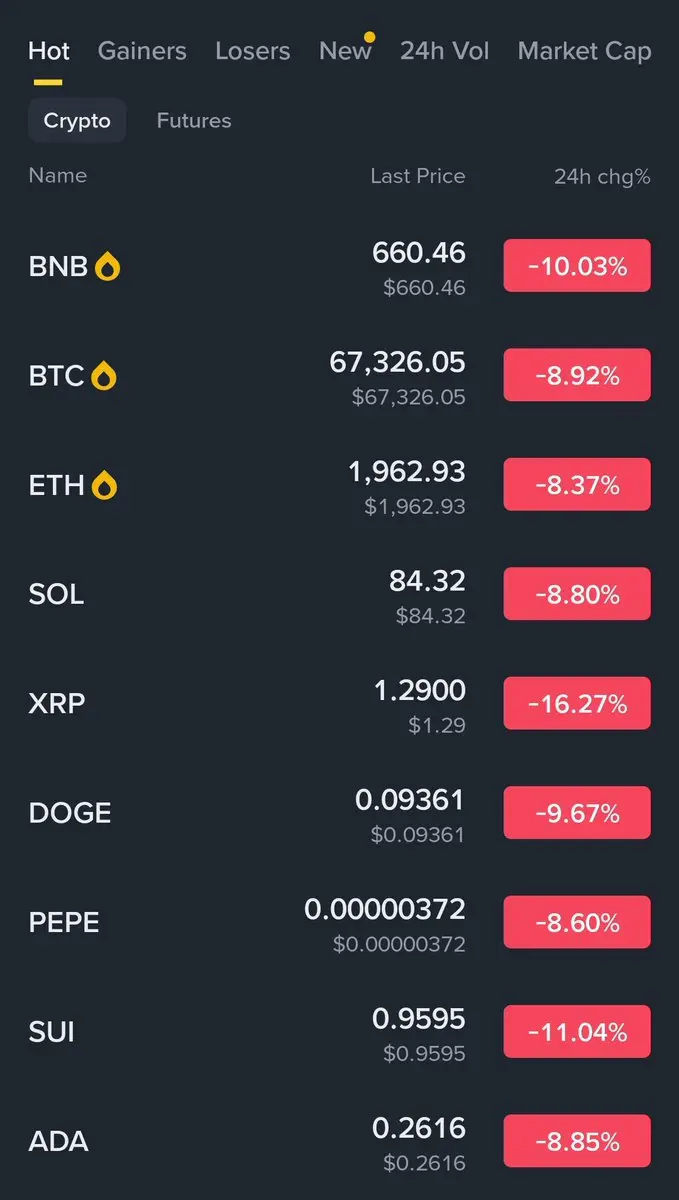Switch to the Gainers tab
Viewport: 679px width, 1200px height.
[142, 51]
